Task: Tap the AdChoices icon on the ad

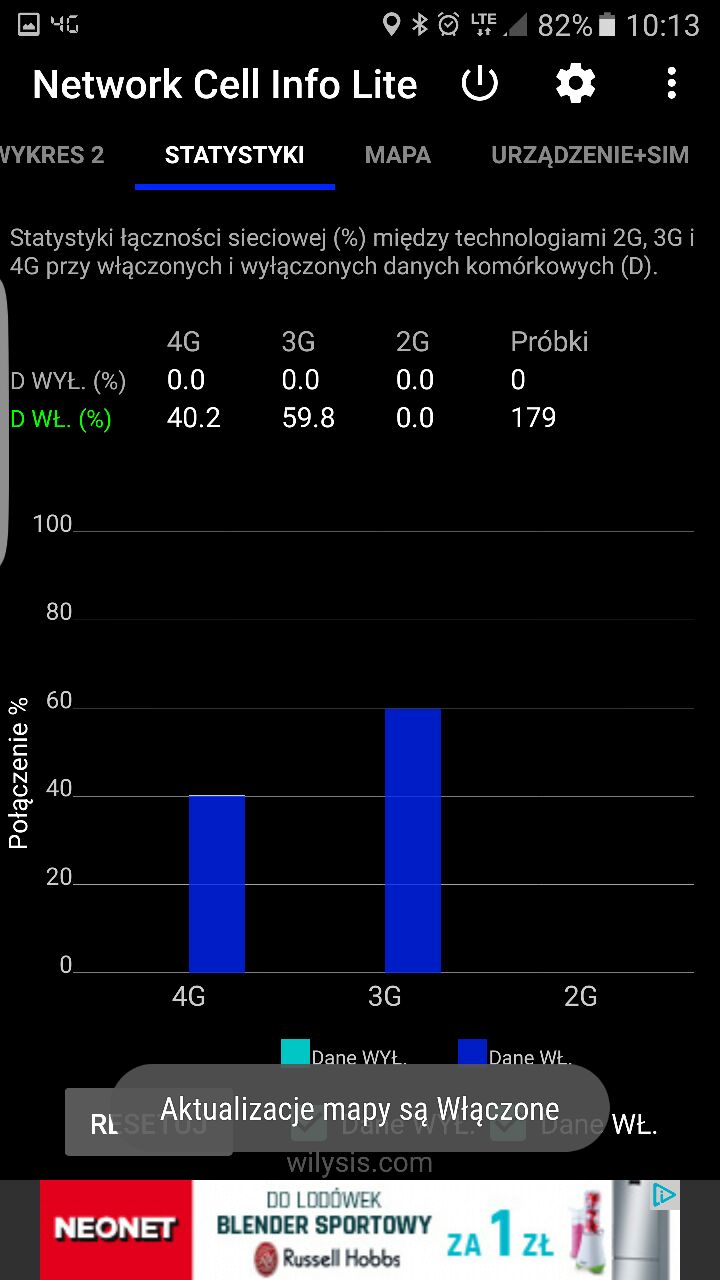Action: tap(665, 1195)
